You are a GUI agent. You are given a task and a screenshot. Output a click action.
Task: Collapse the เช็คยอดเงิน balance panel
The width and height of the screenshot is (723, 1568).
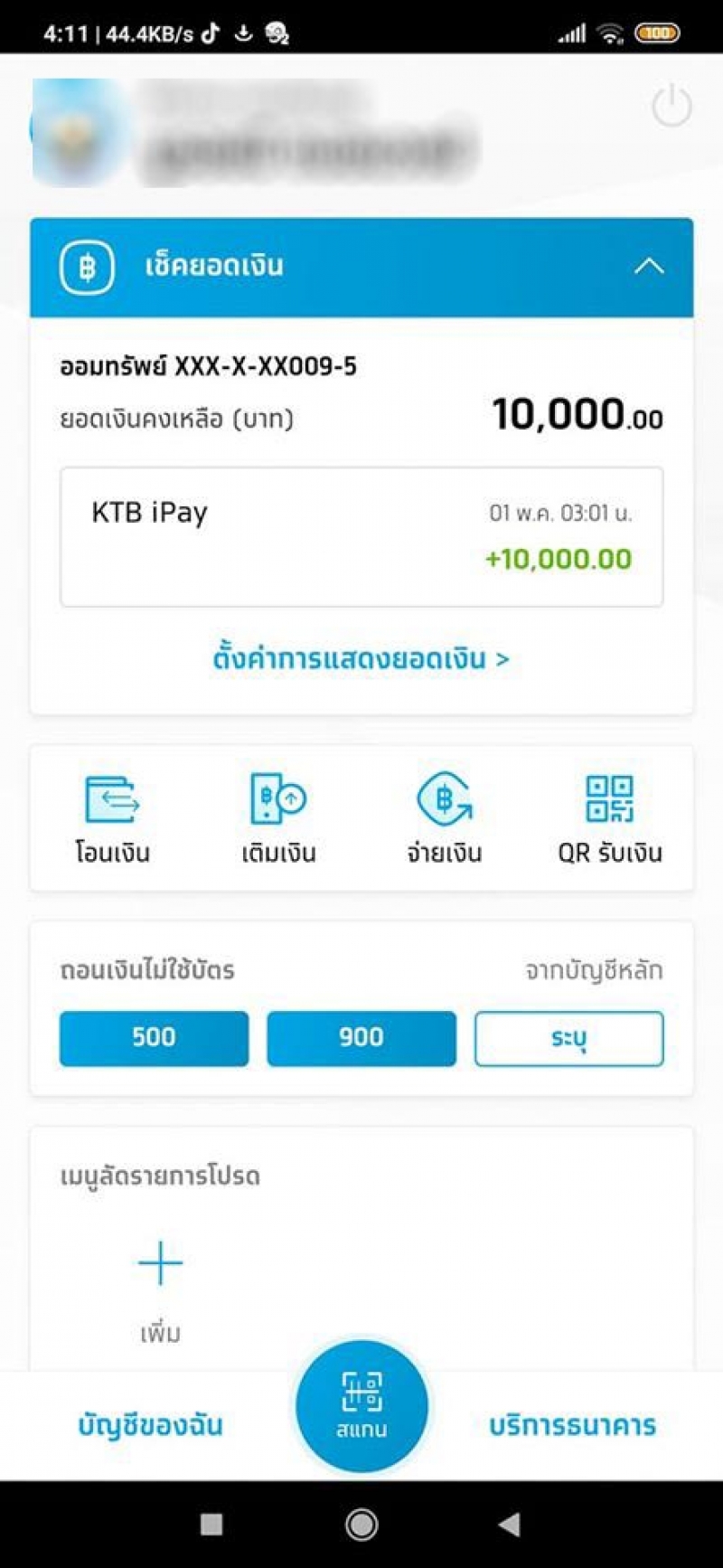coord(649,267)
